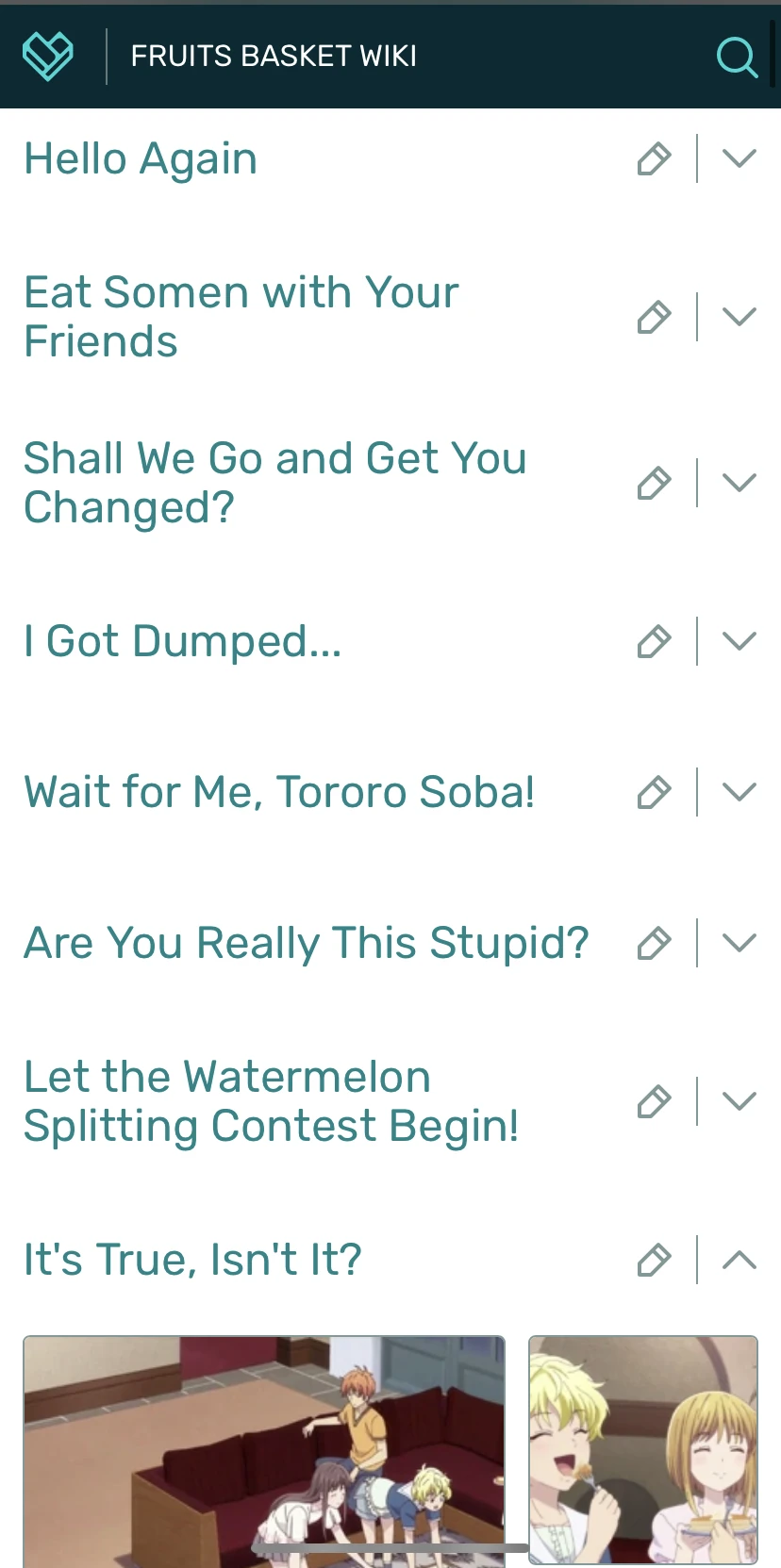Screen dimensions: 781x1568
Task: Tap the Fandom heart logo home button
Action: click(48, 57)
